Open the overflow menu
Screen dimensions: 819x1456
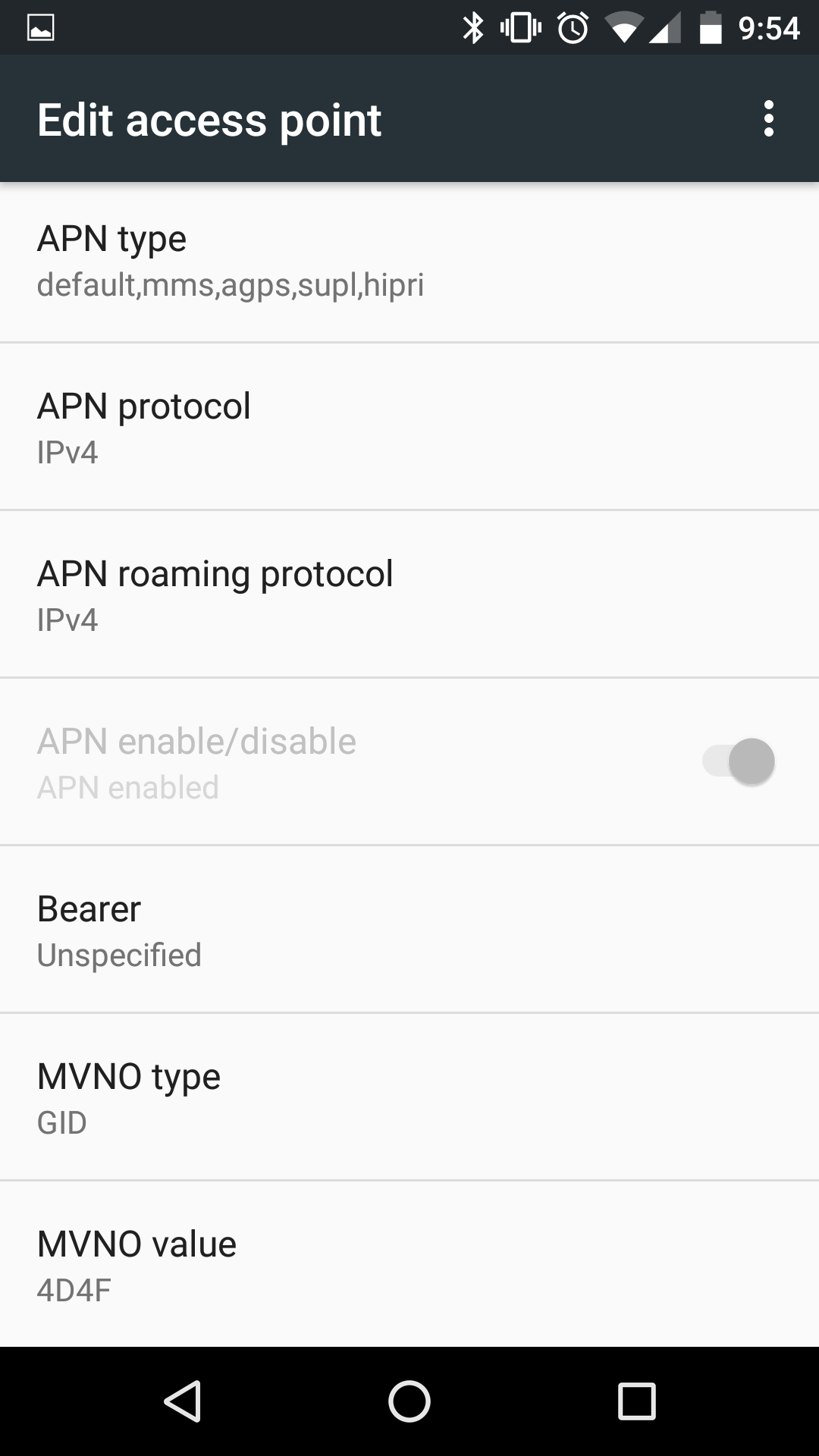pyautogui.click(x=768, y=119)
